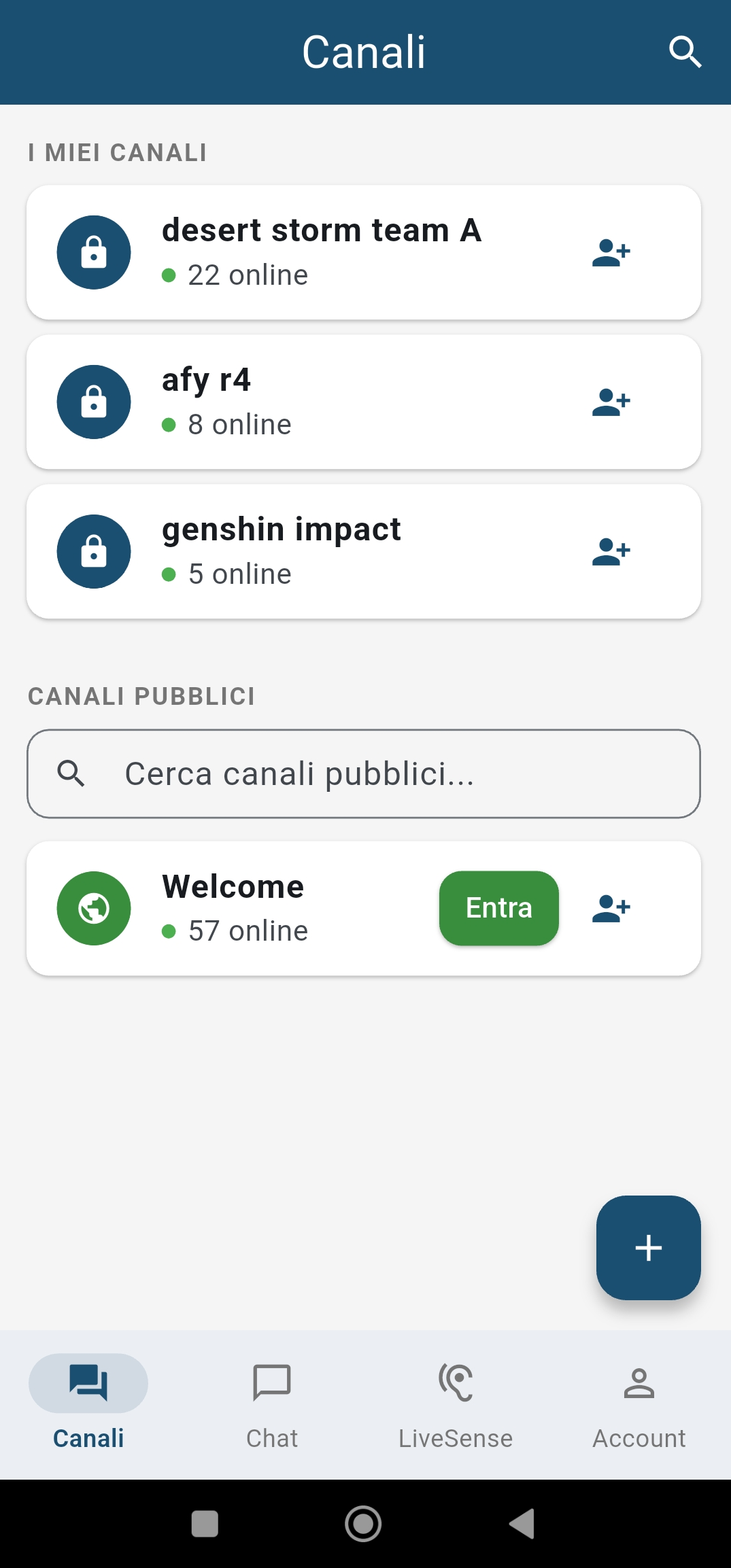Open the LiveSense tab

(x=456, y=1400)
